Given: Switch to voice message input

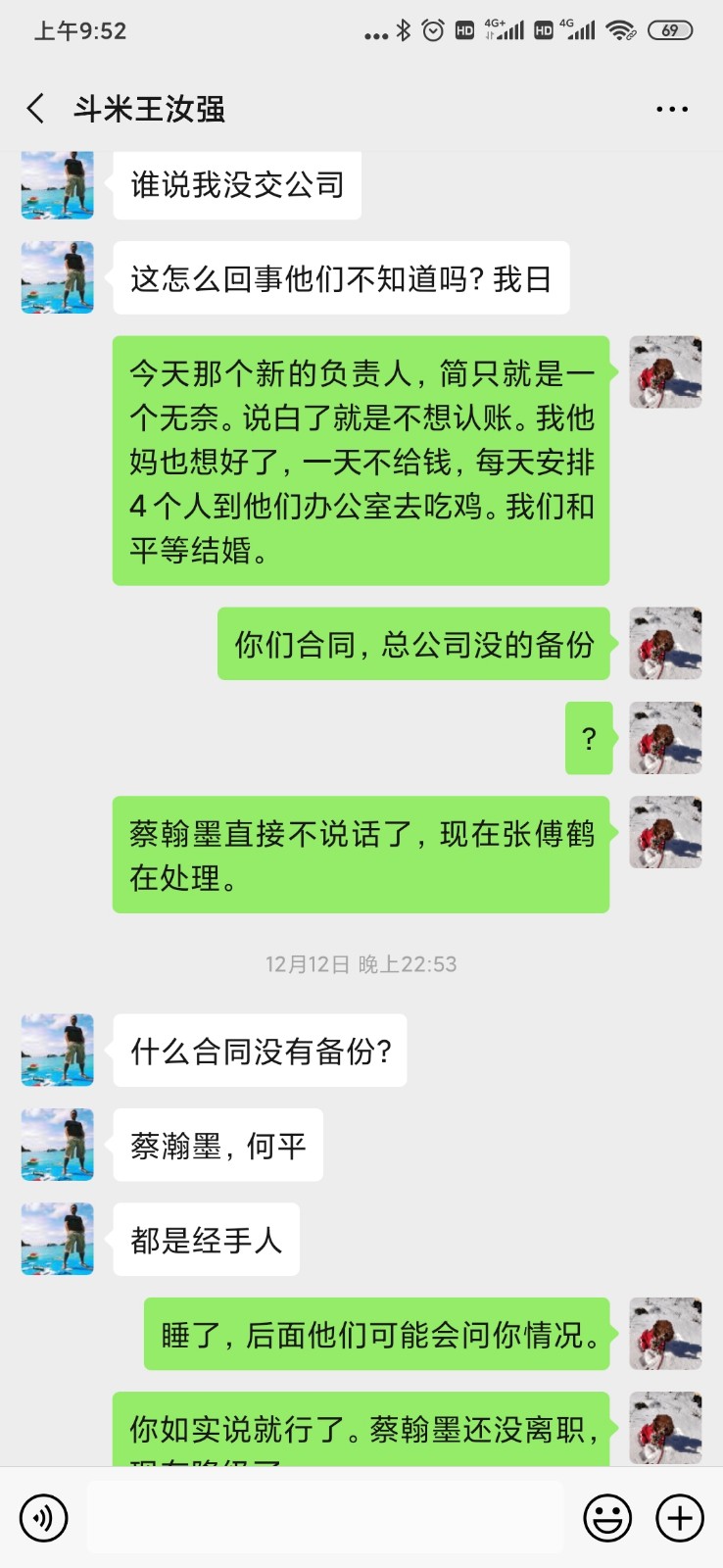Looking at the screenshot, I should coord(43,1518).
